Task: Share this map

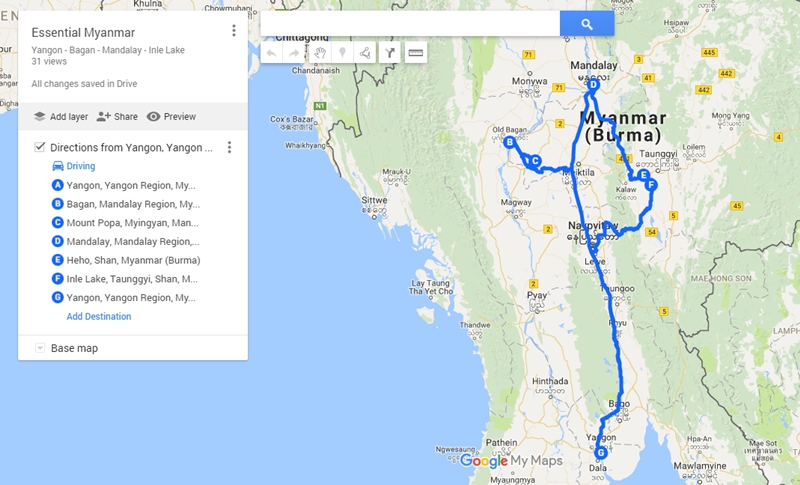Action: (x=117, y=117)
